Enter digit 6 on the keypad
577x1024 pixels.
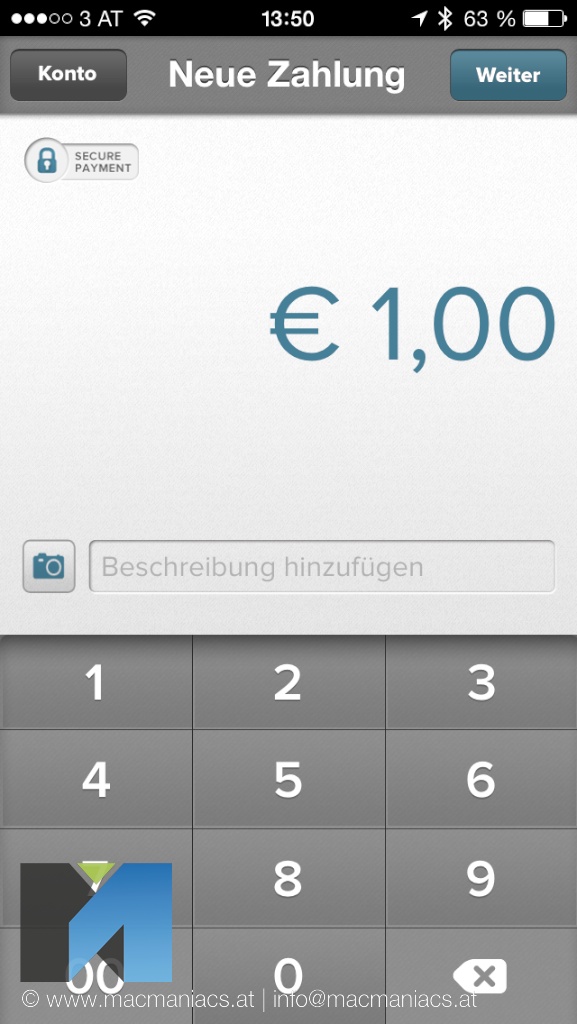pyautogui.click(x=482, y=779)
